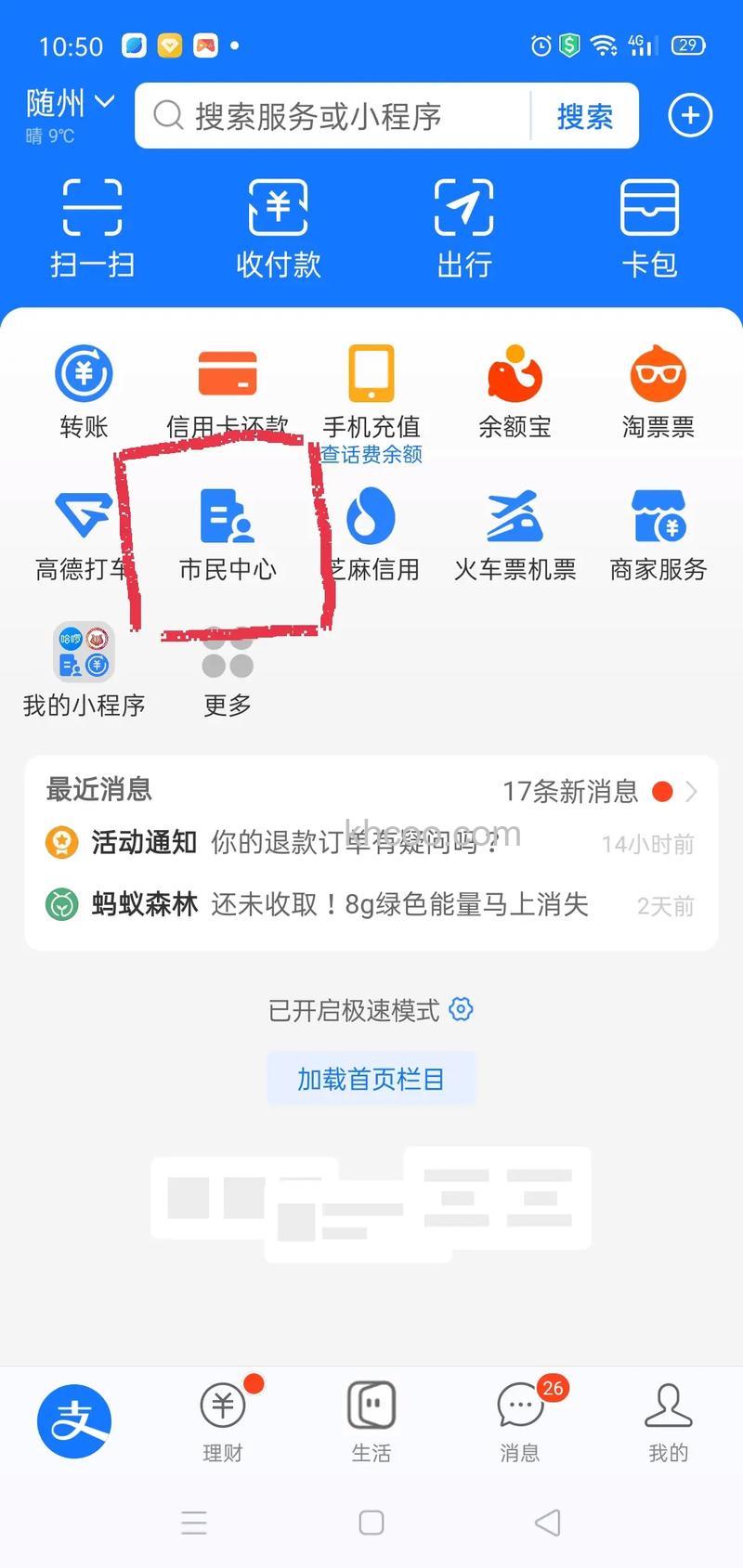Switch to the 理财 wealth tab
743x1568 pixels.
pyautogui.click(x=223, y=1420)
